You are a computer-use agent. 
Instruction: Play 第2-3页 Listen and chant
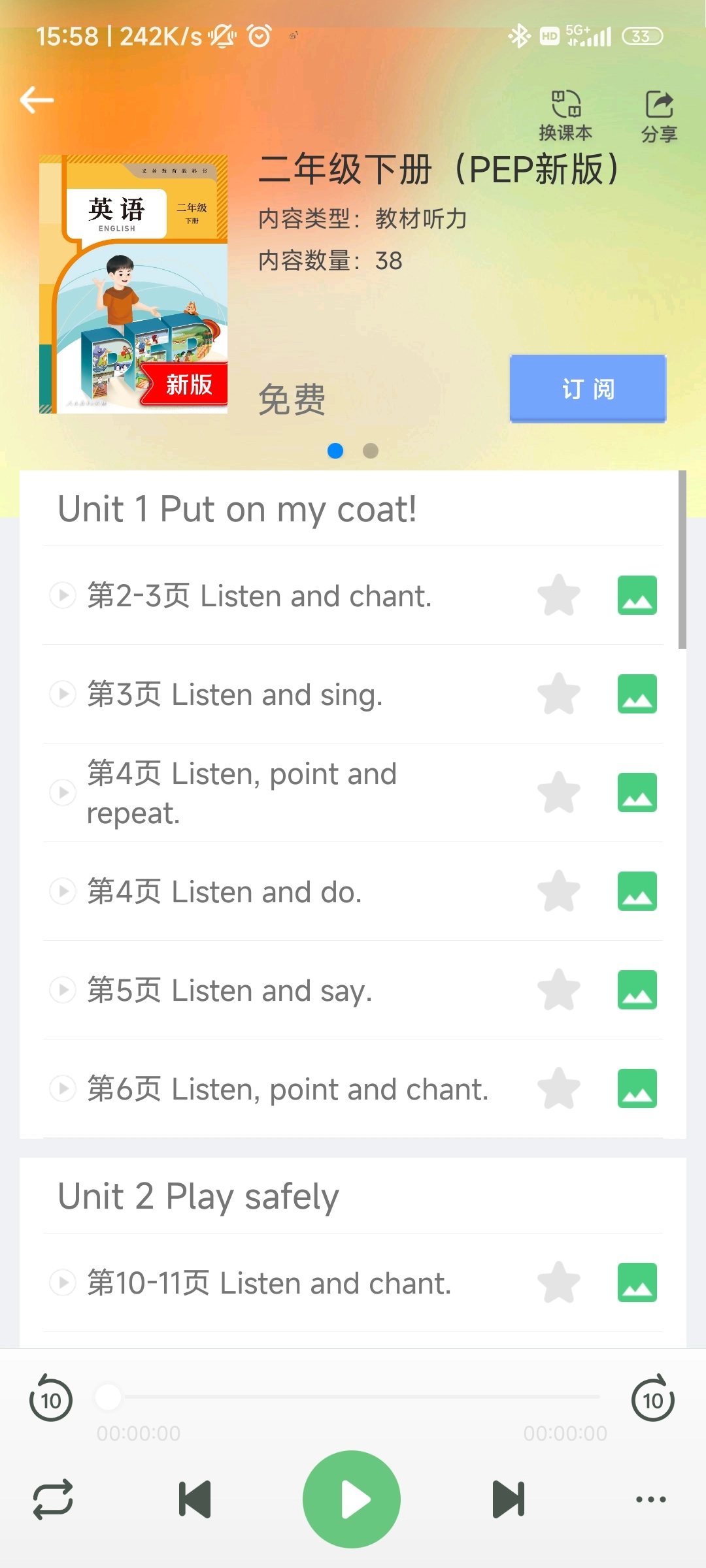tap(63, 595)
